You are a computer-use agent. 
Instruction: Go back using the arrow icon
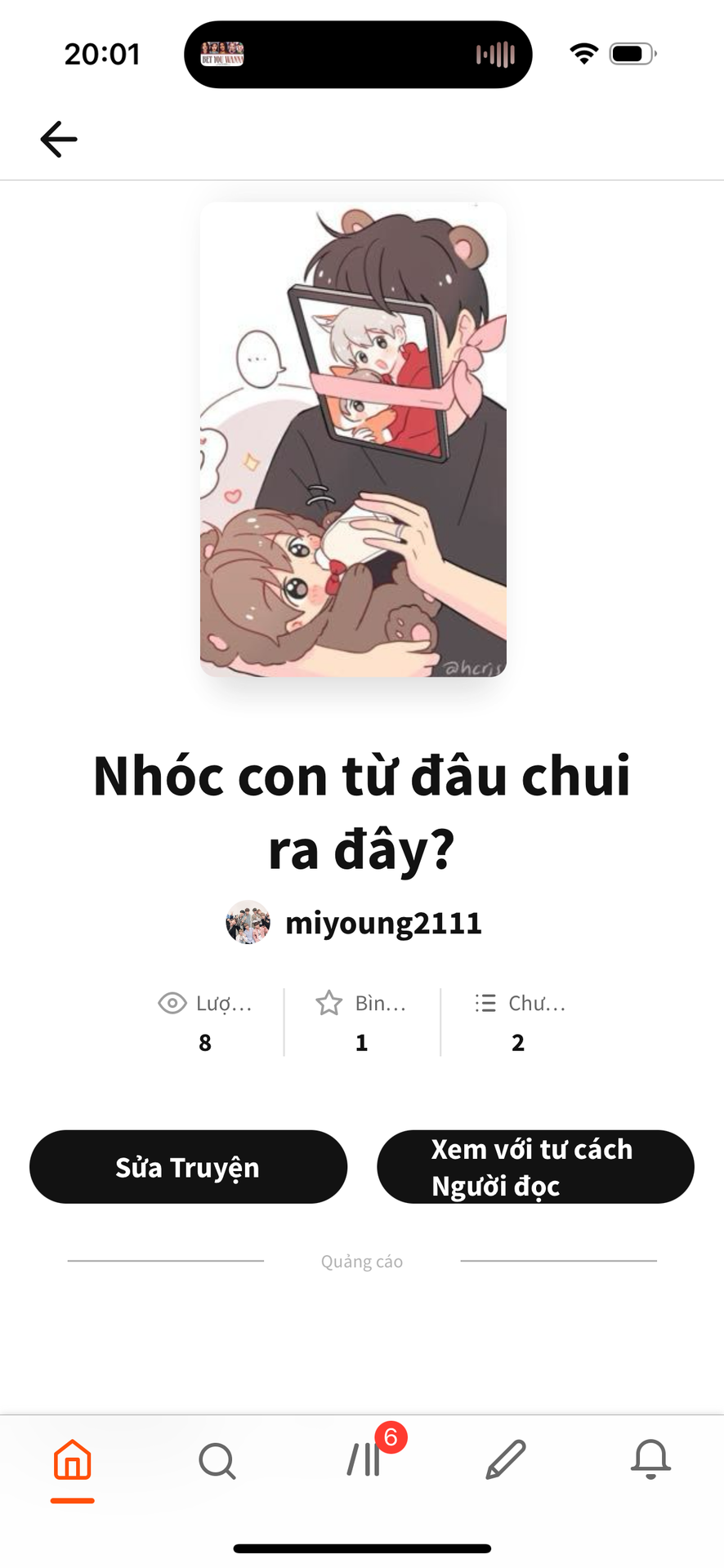(59, 139)
